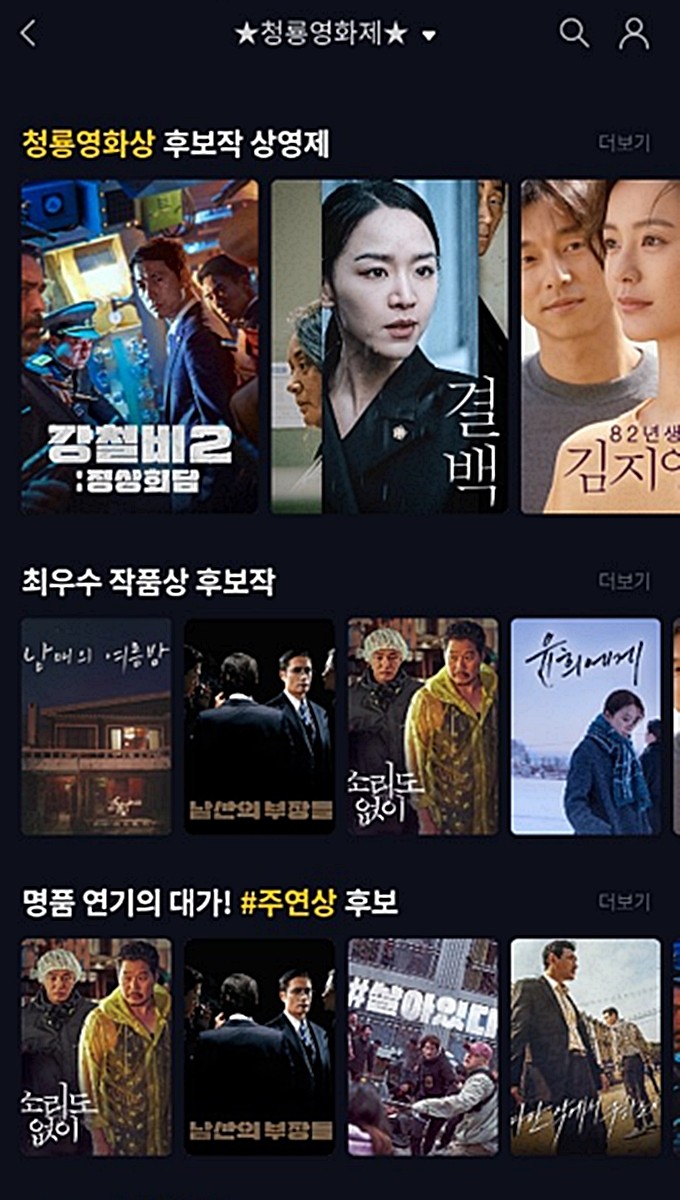The width and height of the screenshot is (680, 1200).
Task: Tap 더보기 beside #주연상 후보 section
Action: pos(624,903)
